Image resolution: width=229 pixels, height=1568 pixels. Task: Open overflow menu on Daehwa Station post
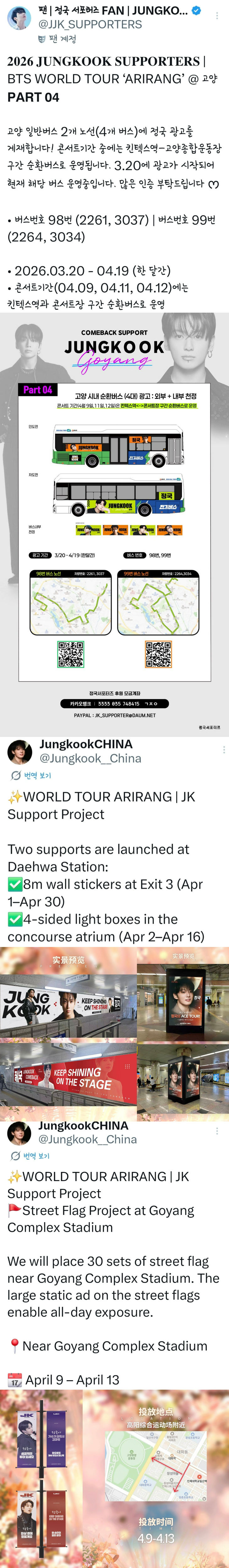click(x=224, y=750)
